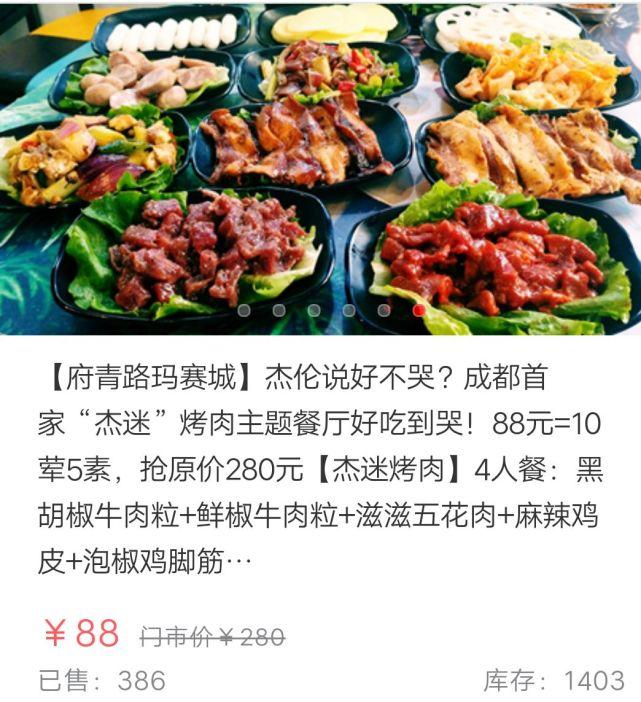Open the barbecue platter banner photo
641x702 pixels.
click(x=320, y=160)
